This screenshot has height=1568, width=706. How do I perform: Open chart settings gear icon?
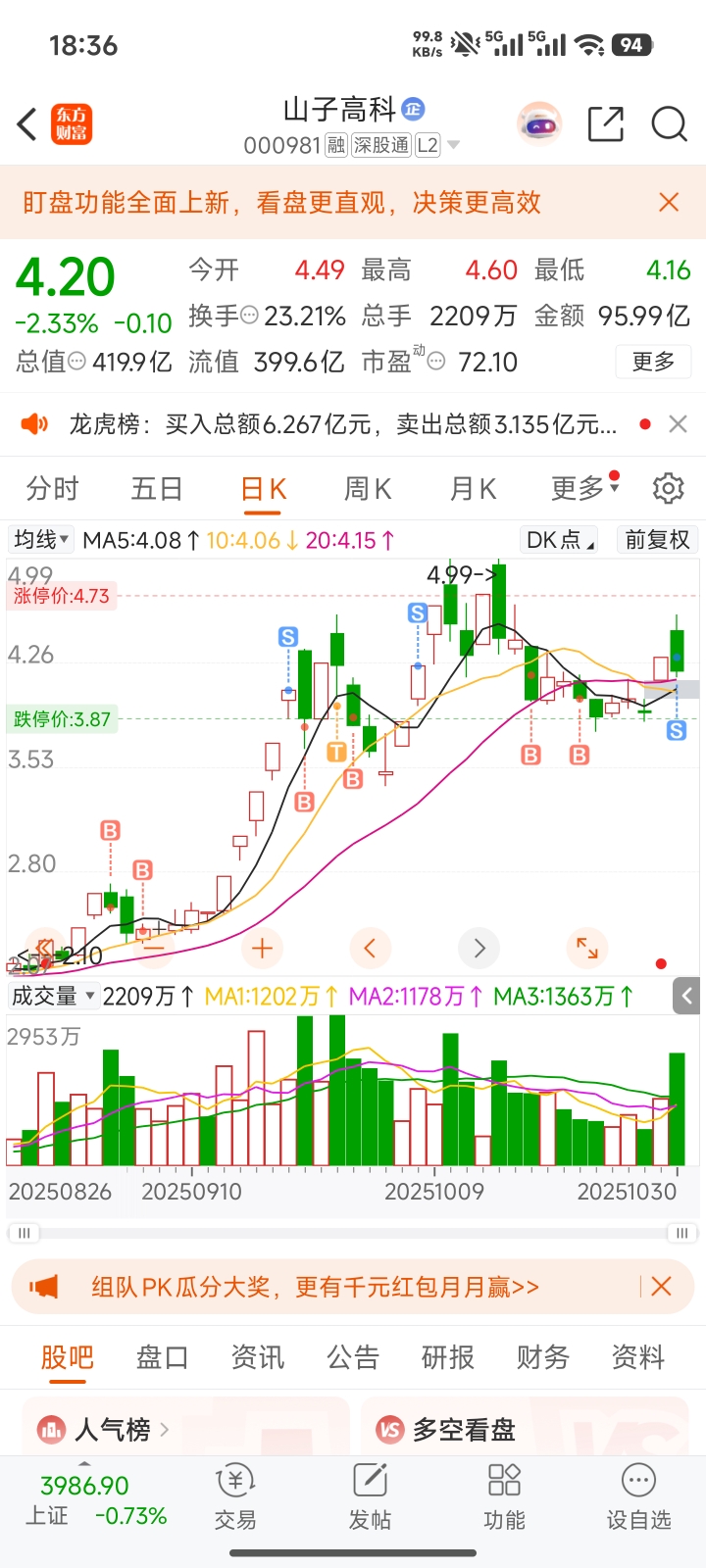pos(668,488)
